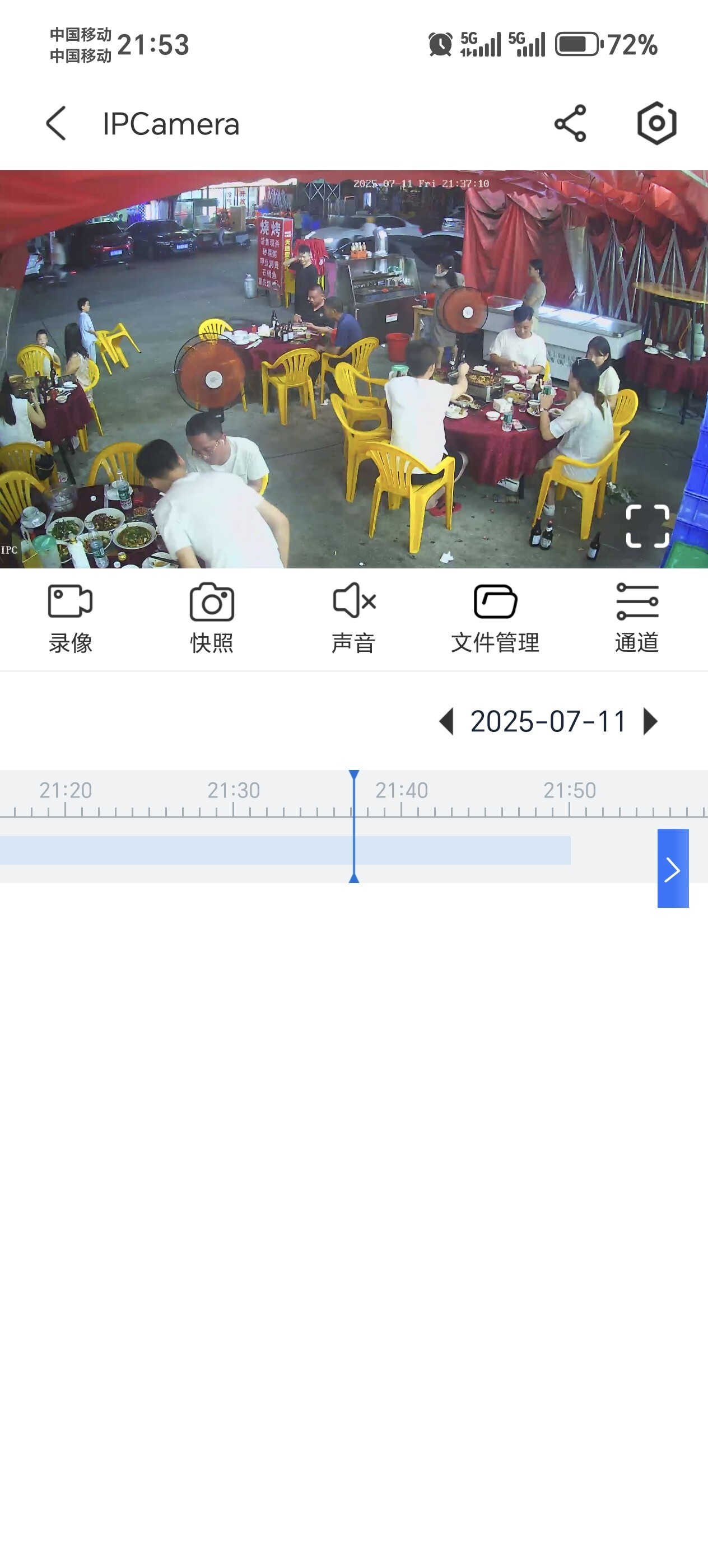Tap the playback video view

[353, 369]
